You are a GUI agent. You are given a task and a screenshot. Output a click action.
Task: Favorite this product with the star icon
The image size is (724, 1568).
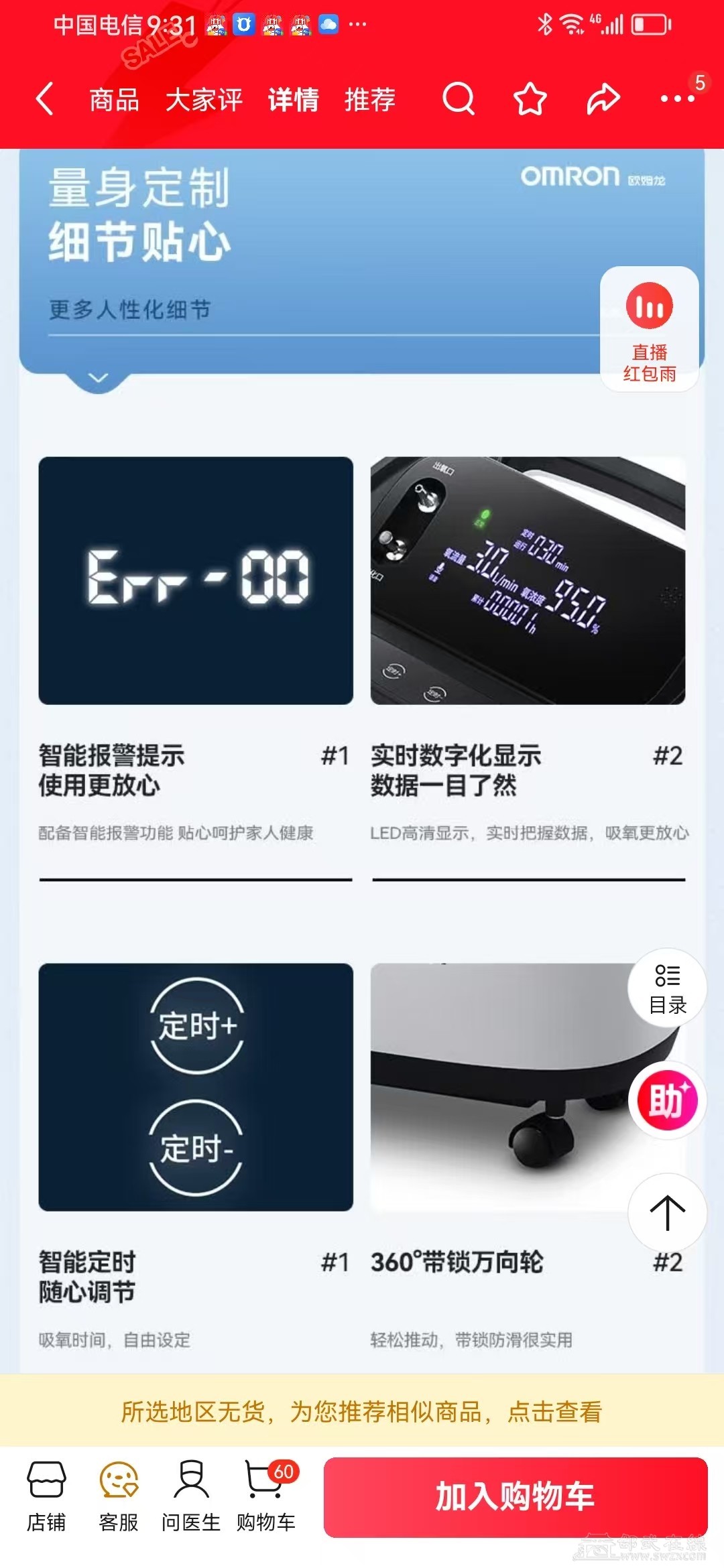click(530, 99)
